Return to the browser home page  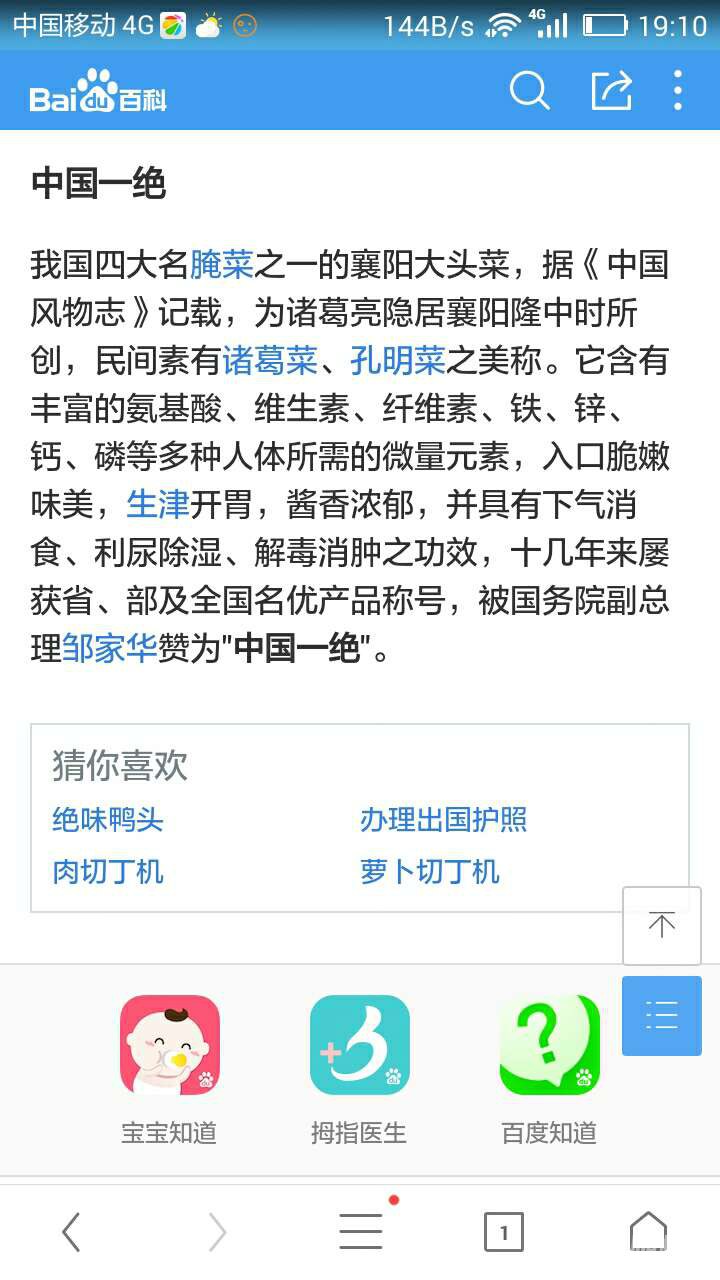[x=647, y=1232]
